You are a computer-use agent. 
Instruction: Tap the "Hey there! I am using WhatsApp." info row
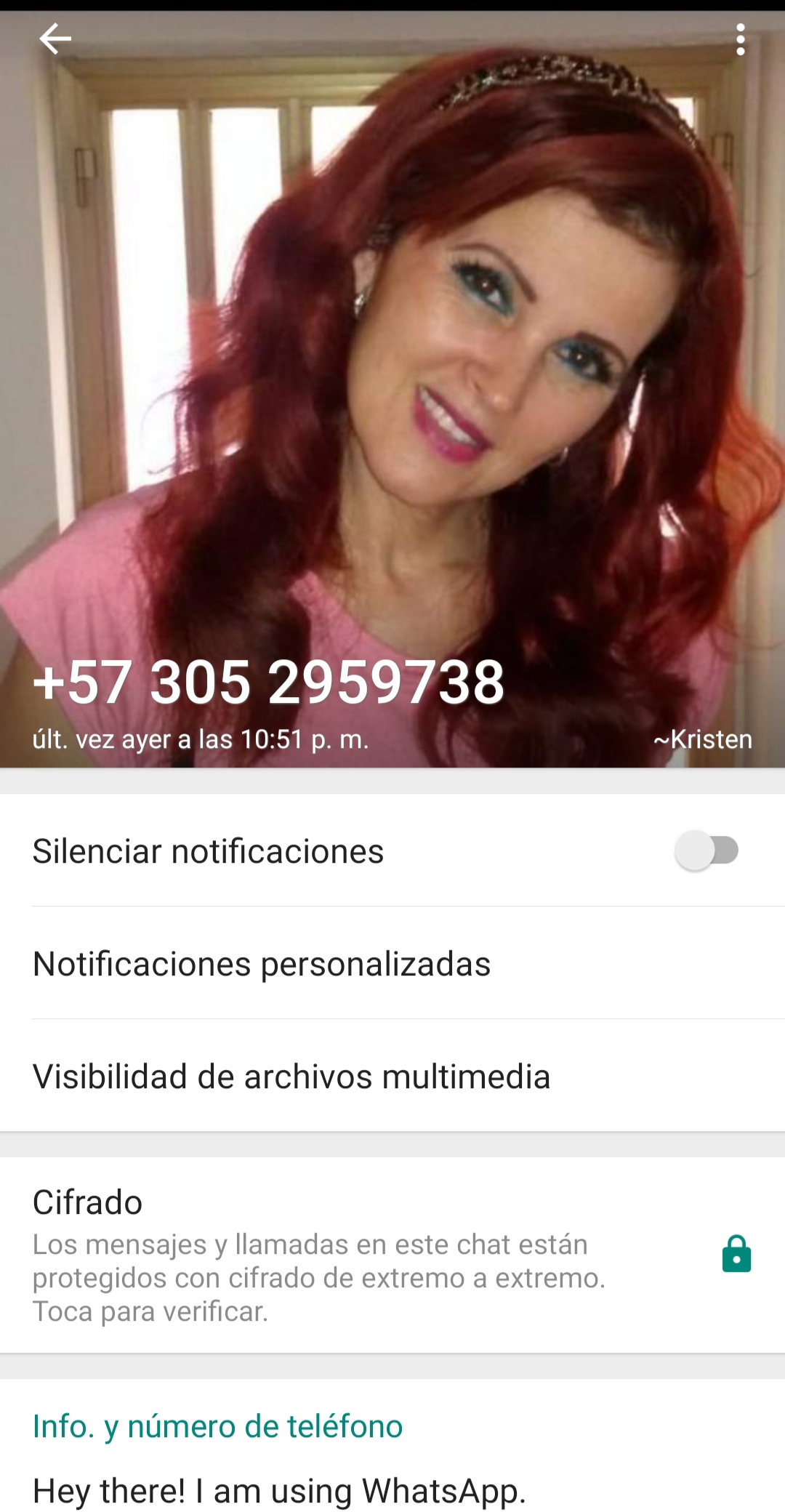[279, 1490]
